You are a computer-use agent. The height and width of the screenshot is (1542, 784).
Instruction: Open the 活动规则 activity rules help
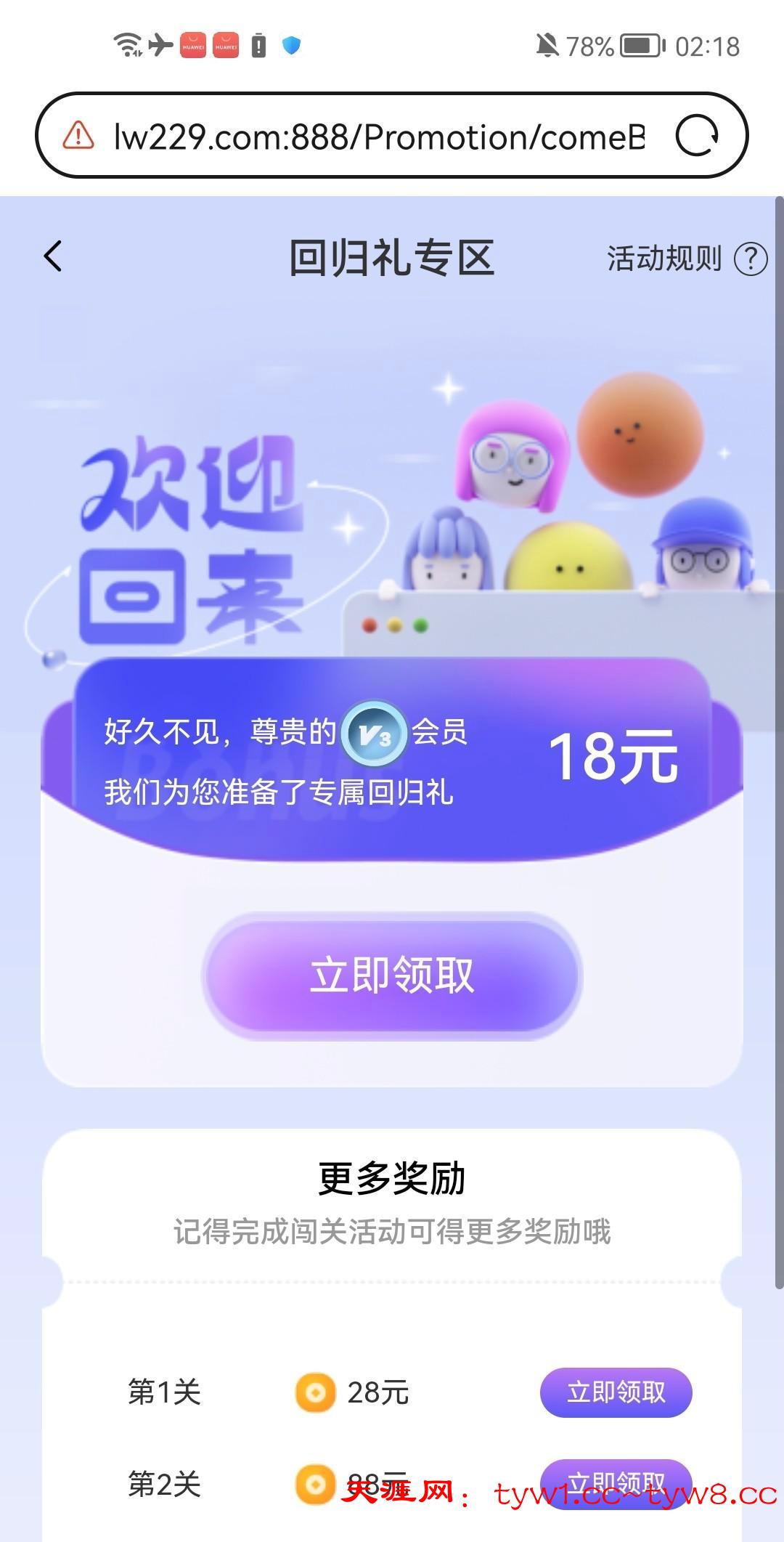(686, 259)
